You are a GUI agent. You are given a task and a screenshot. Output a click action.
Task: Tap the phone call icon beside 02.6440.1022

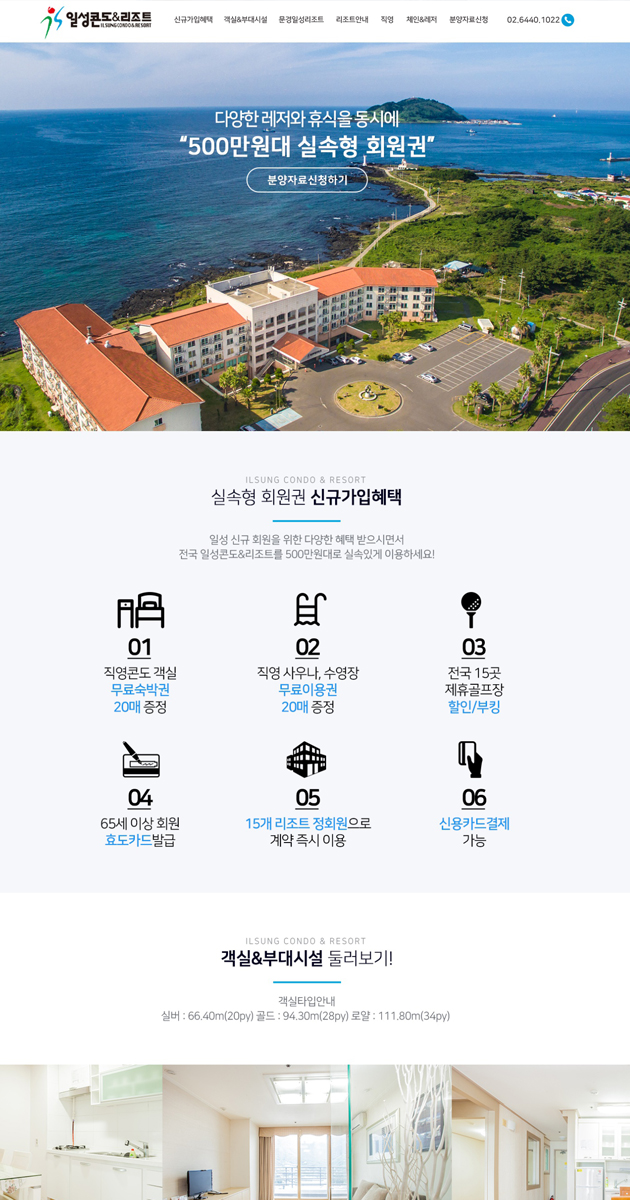click(568, 20)
